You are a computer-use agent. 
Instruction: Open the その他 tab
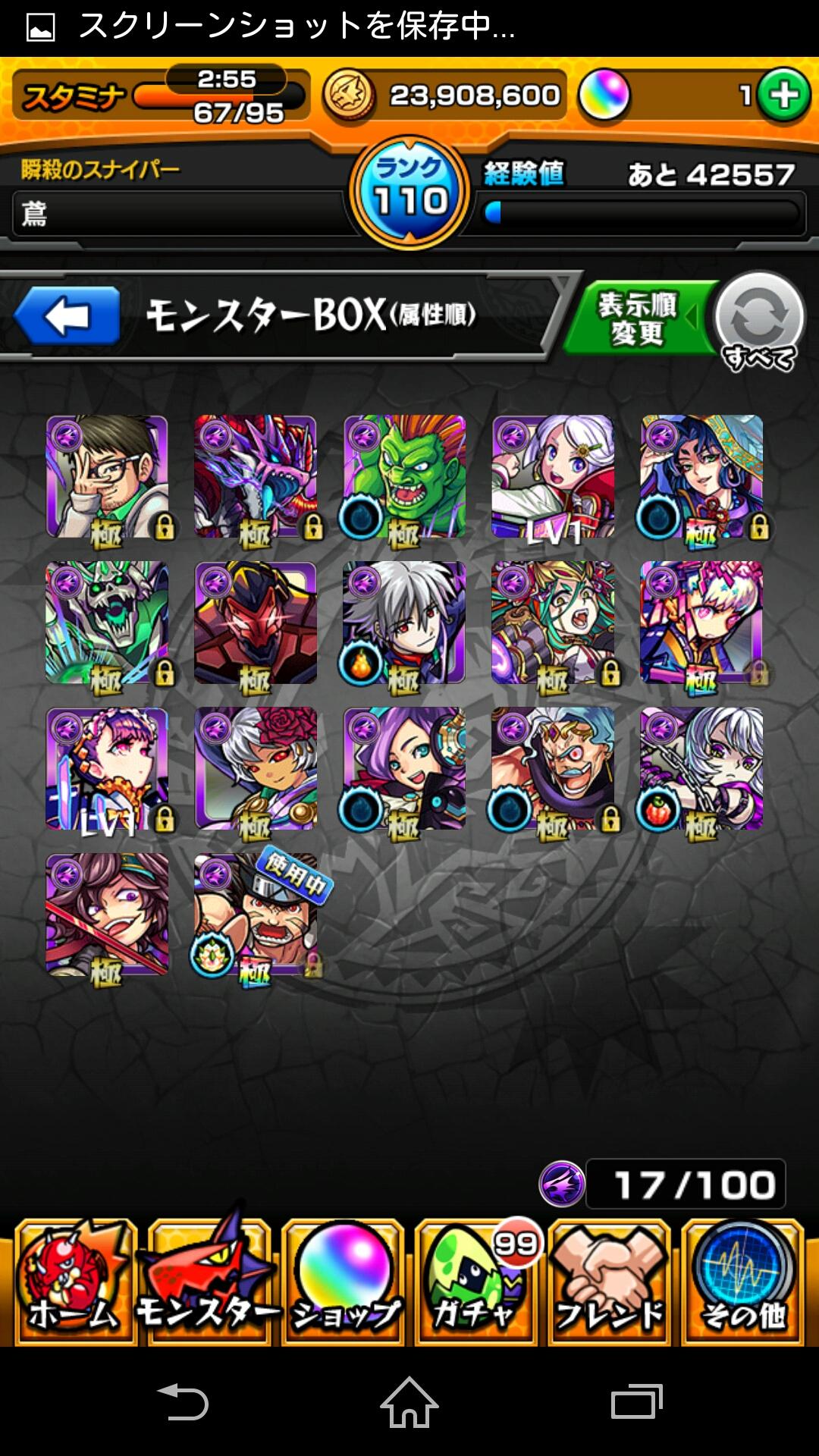743,1282
